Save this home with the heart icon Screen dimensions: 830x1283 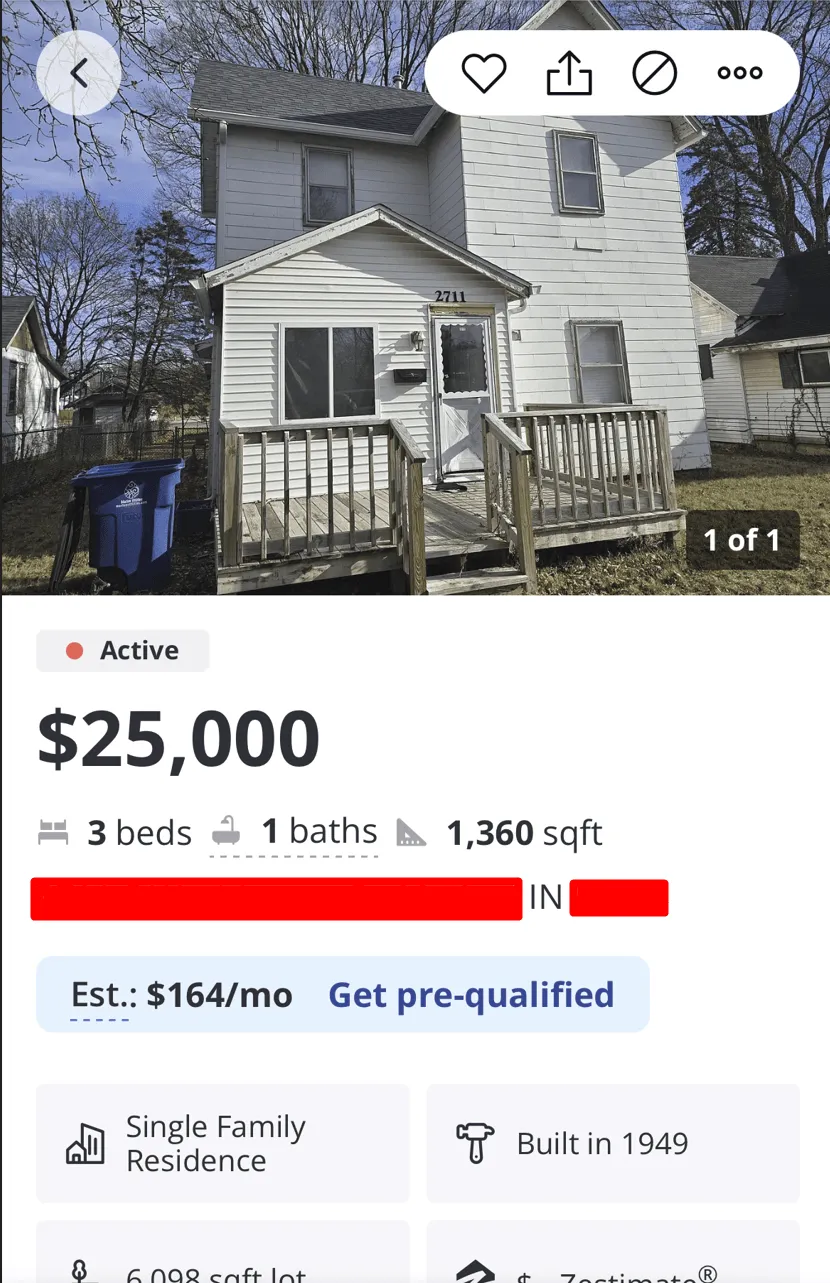(x=483, y=73)
